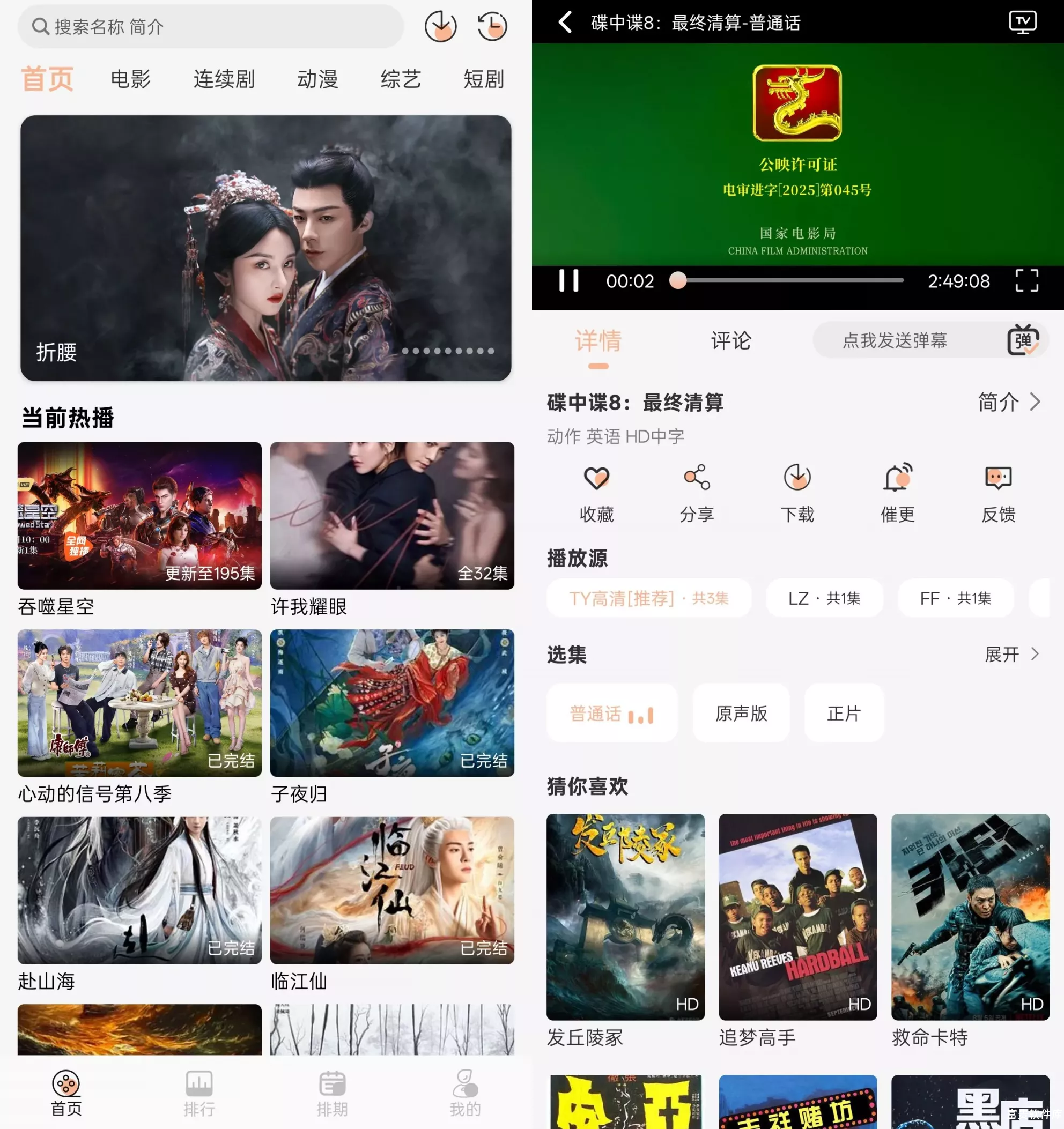Image resolution: width=1064 pixels, height=1129 pixels.
Task: Expand the 选集 episode list
Action: tap(1013, 654)
